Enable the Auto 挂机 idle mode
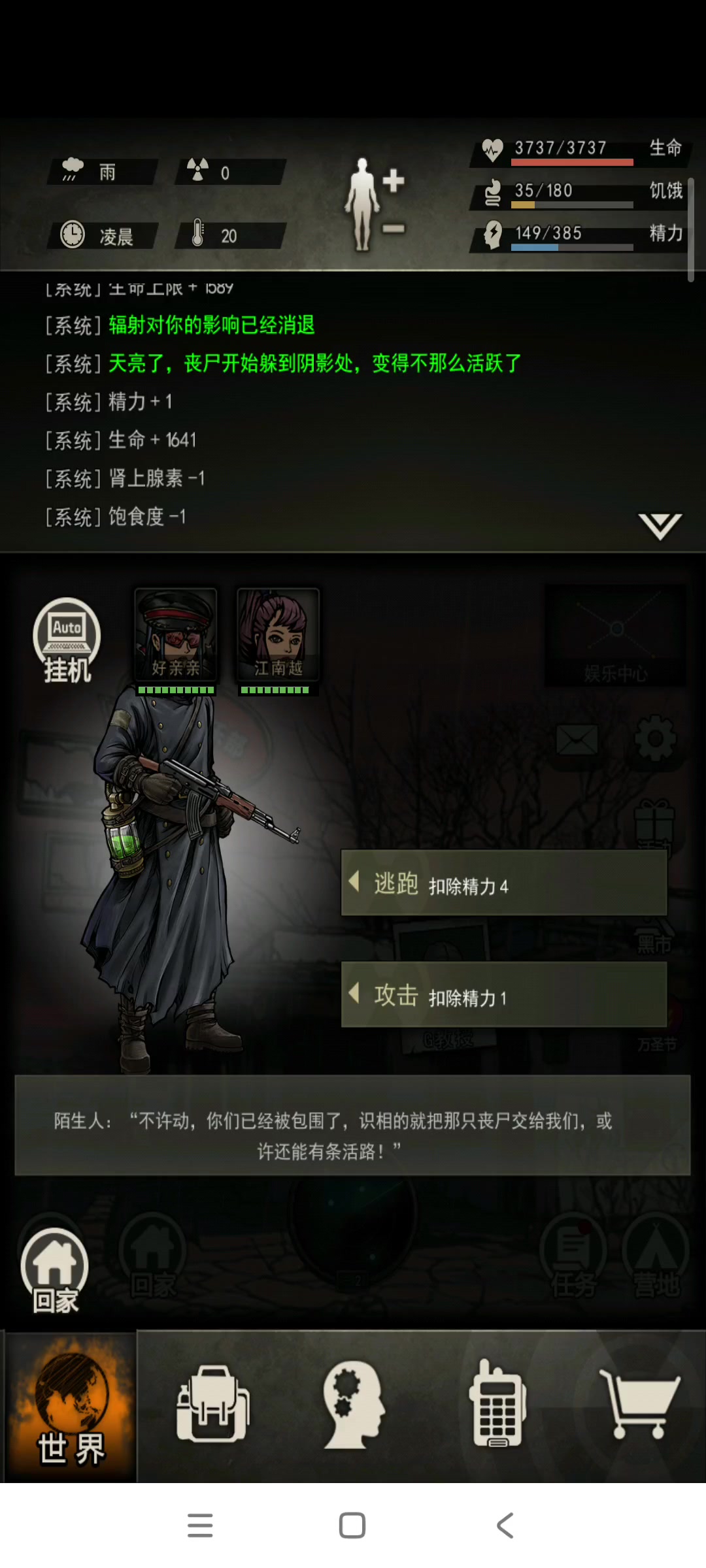This screenshot has height=1568, width=706. [67, 641]
